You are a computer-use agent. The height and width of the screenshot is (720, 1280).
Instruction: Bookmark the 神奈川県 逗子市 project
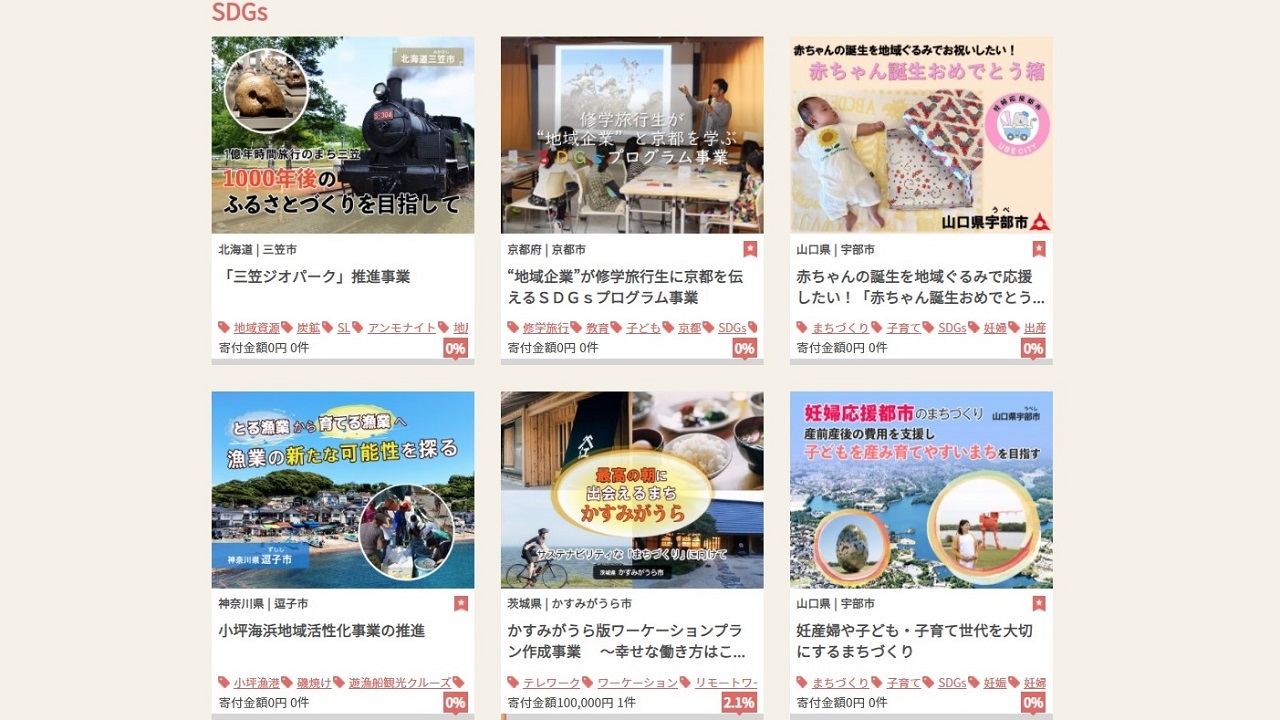point(461,603)
